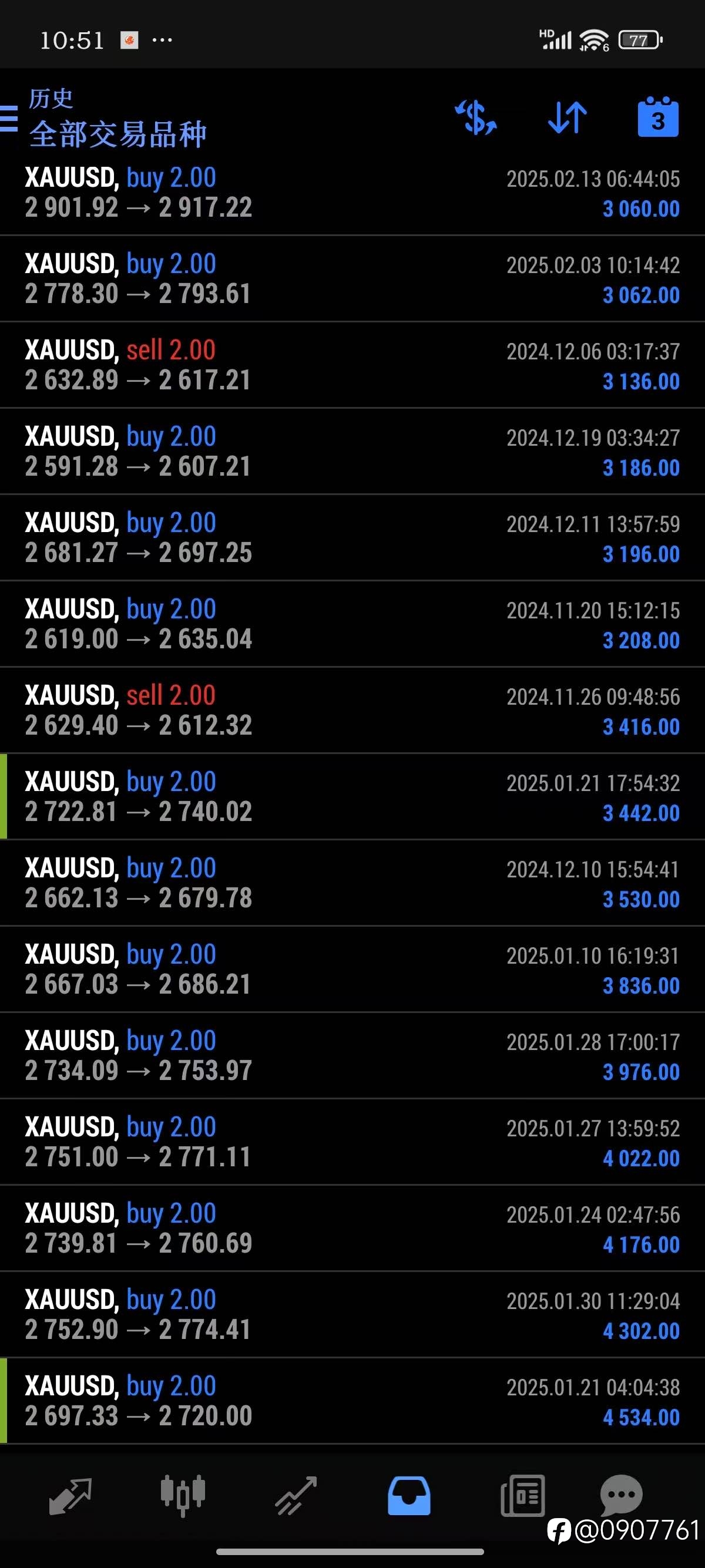The height and width of the screenshot is (1568, 705).
Task: View the 2 778.30 buy trade details
Action: click(x=352, y=279)
